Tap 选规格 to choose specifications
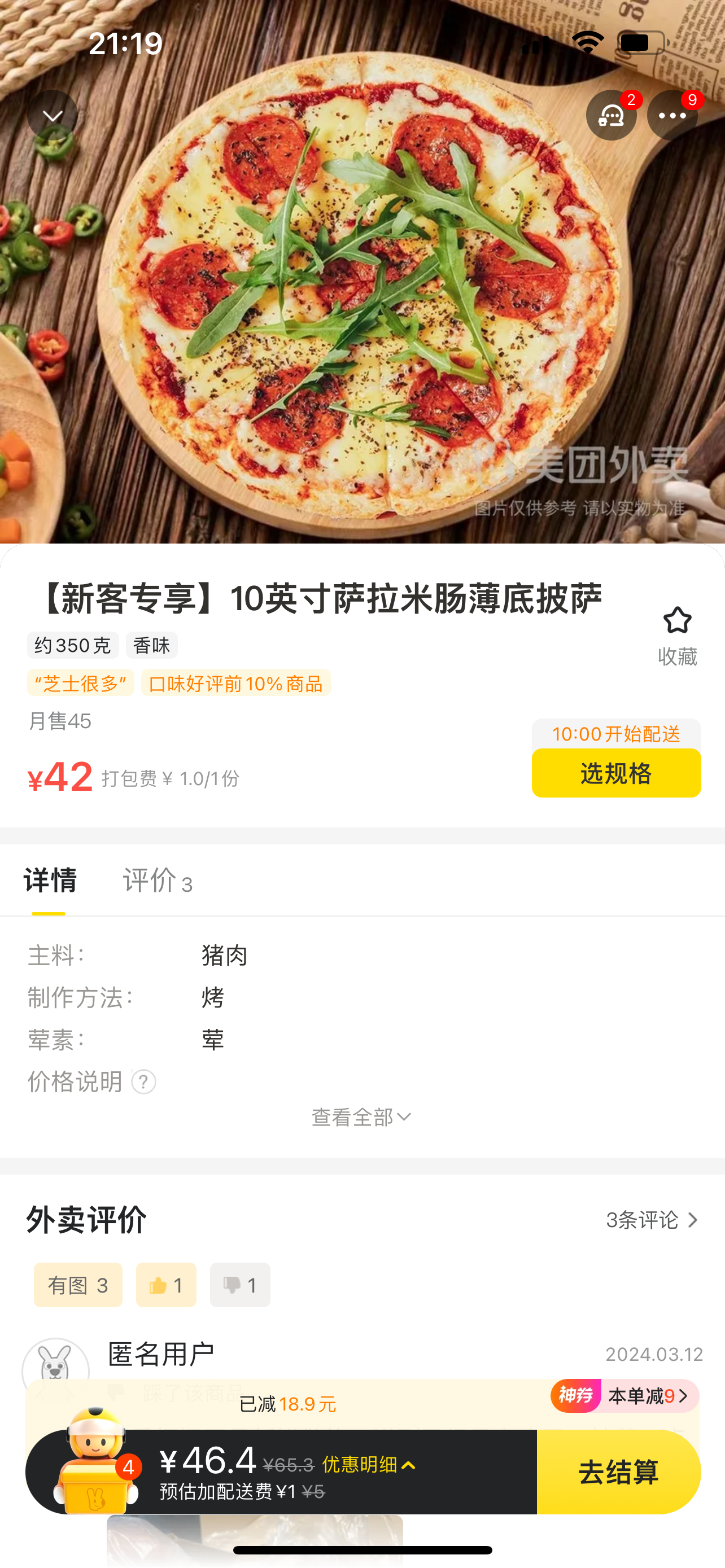The height and width of the screenshot is (1568, 725). [616, 773]
